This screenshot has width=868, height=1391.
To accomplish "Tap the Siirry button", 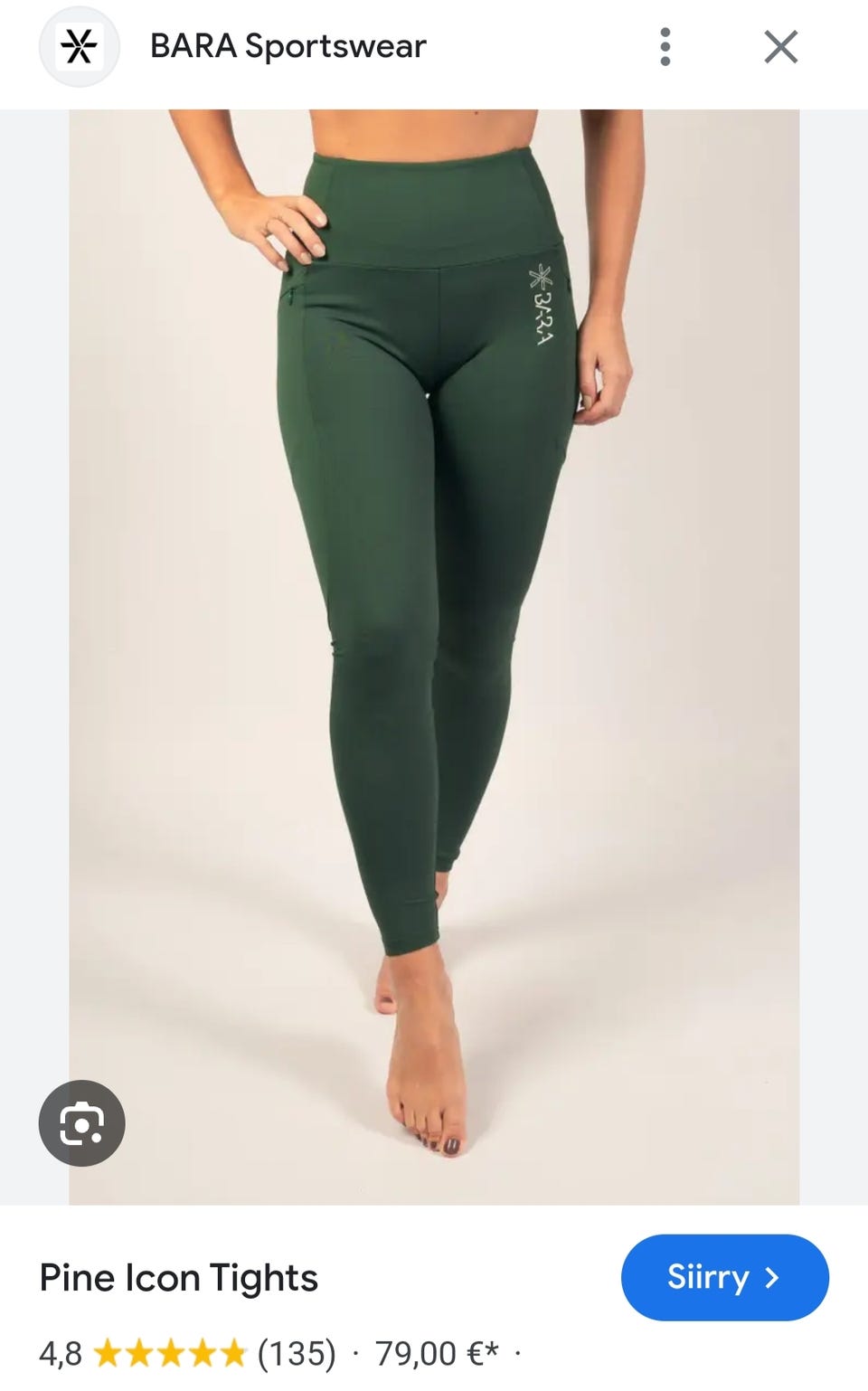I will [724, 1277].
